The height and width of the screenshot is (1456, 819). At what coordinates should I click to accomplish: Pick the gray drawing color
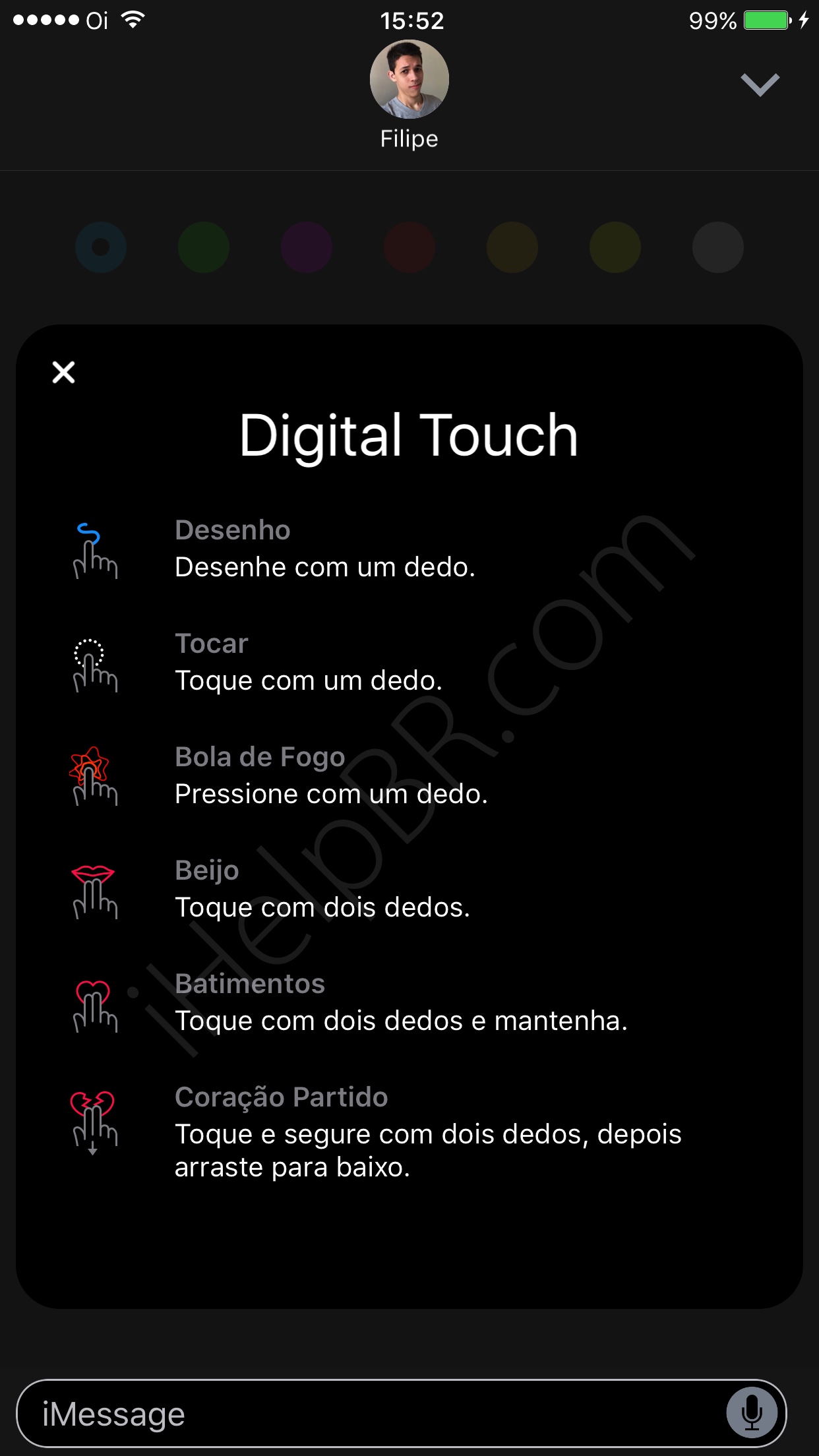pyautogui.click(x=718, y=247)
